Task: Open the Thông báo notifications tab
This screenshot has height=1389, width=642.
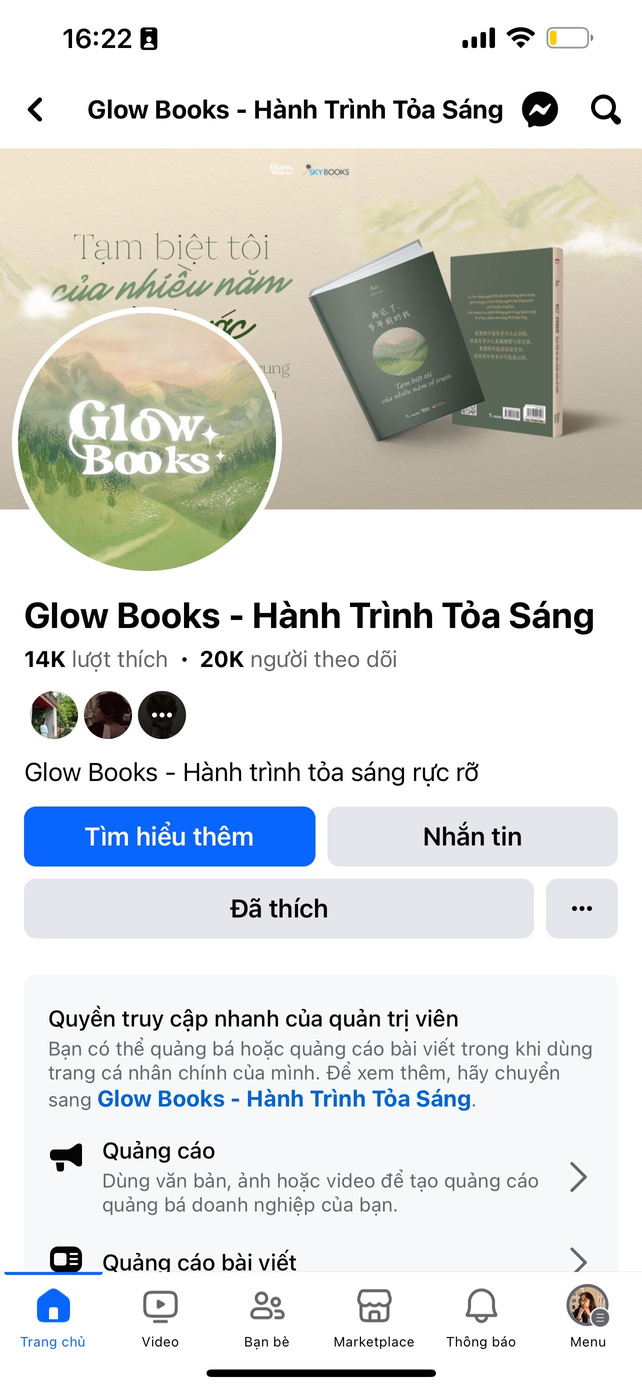Action: [481, 1318]
